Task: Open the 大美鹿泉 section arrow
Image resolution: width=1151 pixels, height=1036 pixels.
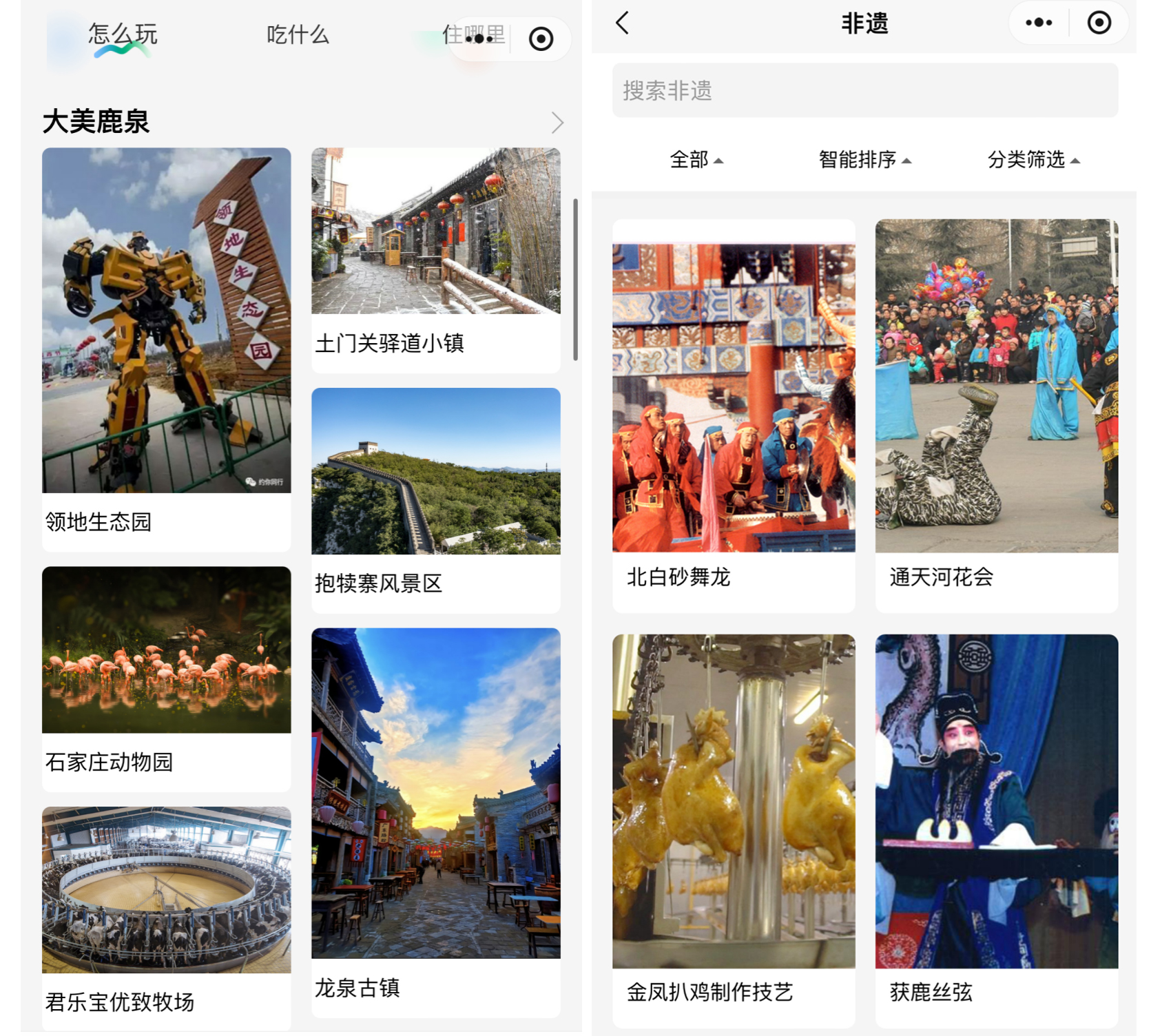Action: (x=557, y=123)
